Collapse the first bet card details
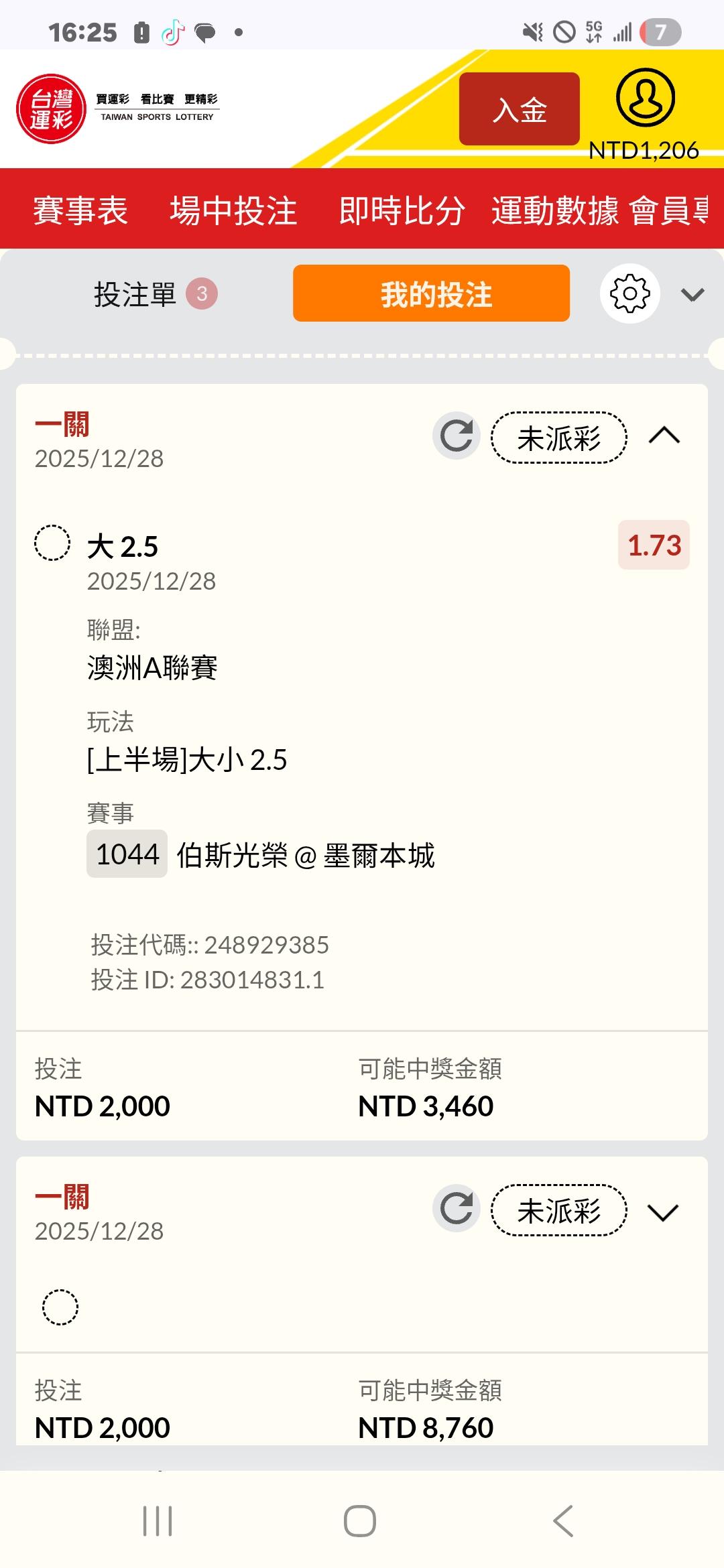The image size is (724, 1568). tap(664, 436)
